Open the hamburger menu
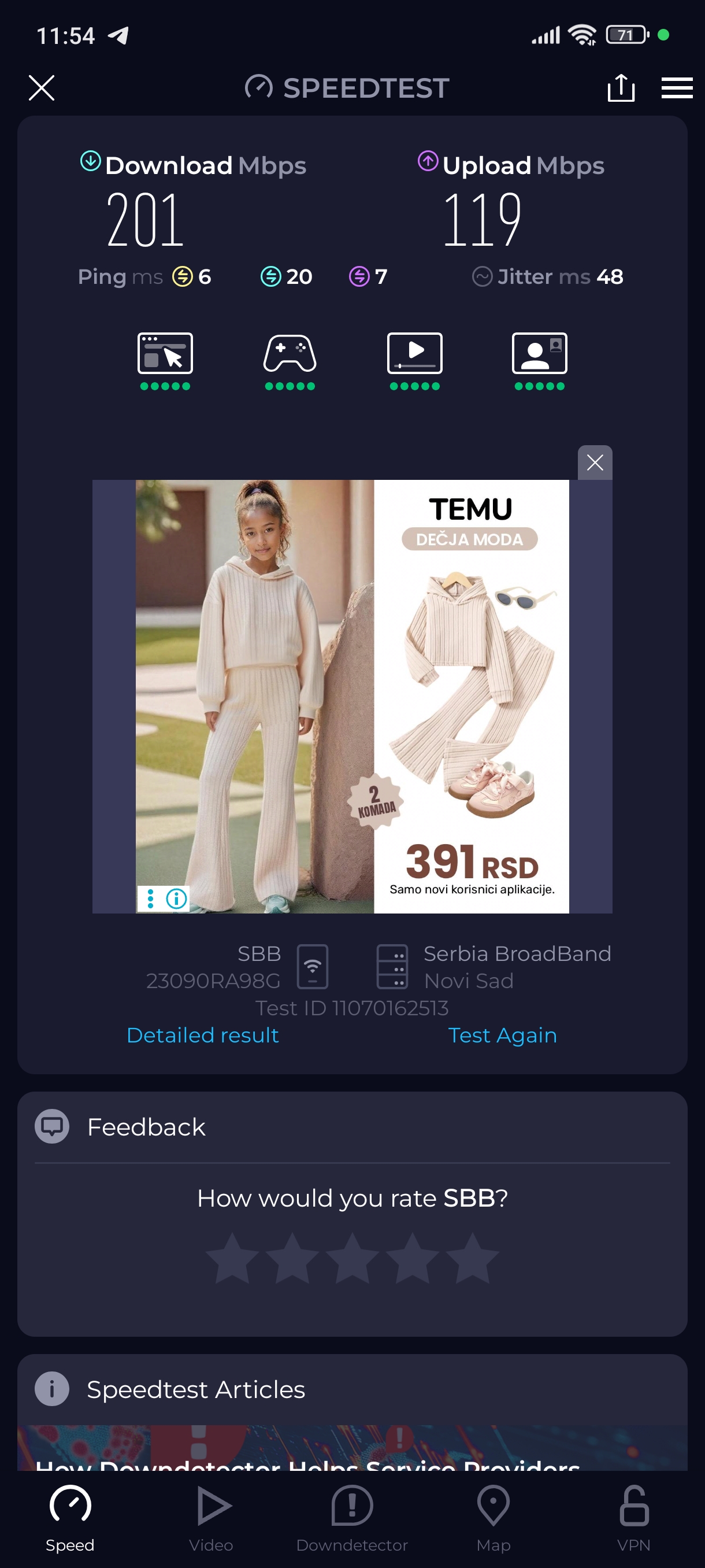Viewport: 705px width, 1568px height. tap(677, 88)
